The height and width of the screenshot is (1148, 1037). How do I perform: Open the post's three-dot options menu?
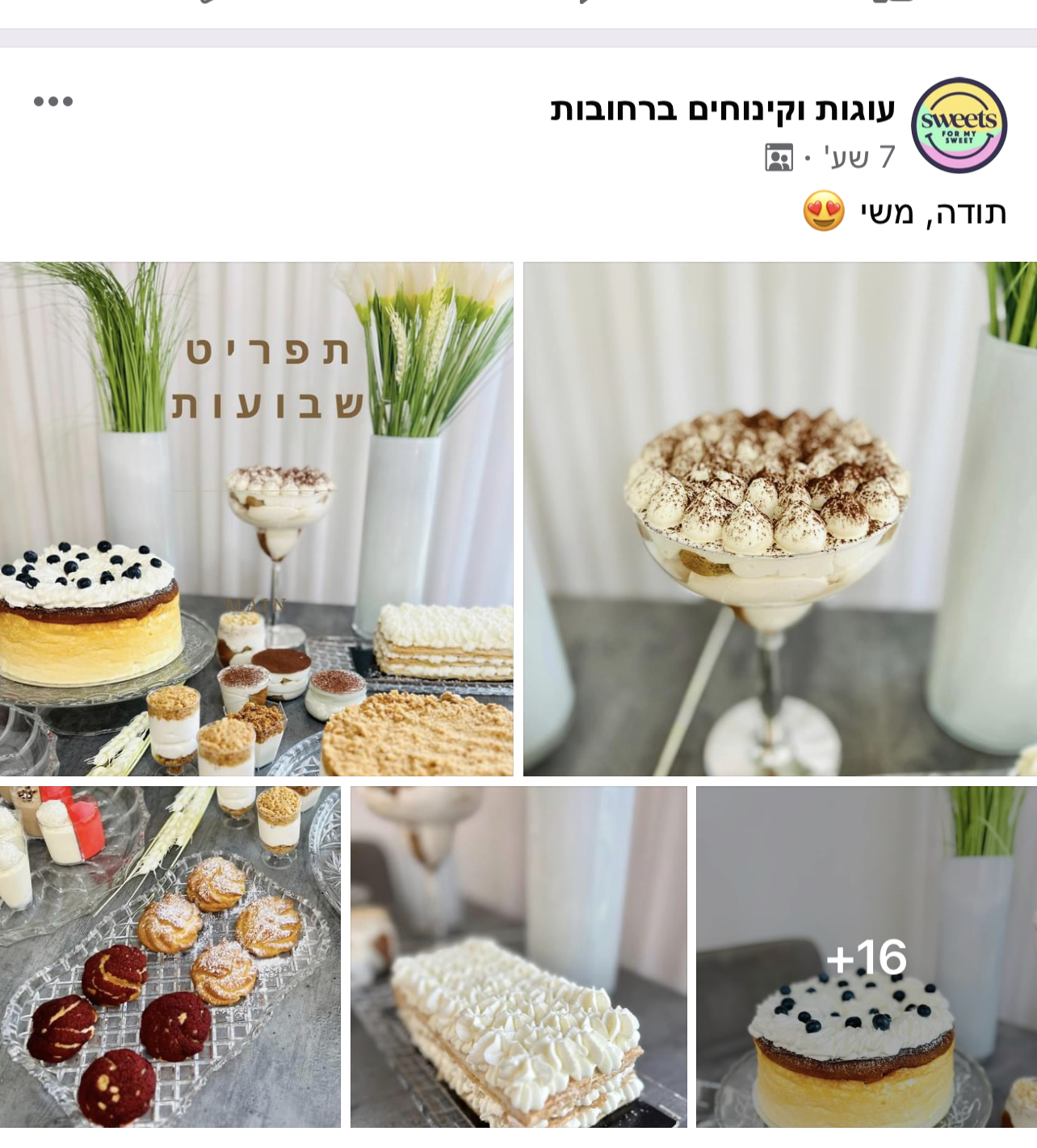53,102
